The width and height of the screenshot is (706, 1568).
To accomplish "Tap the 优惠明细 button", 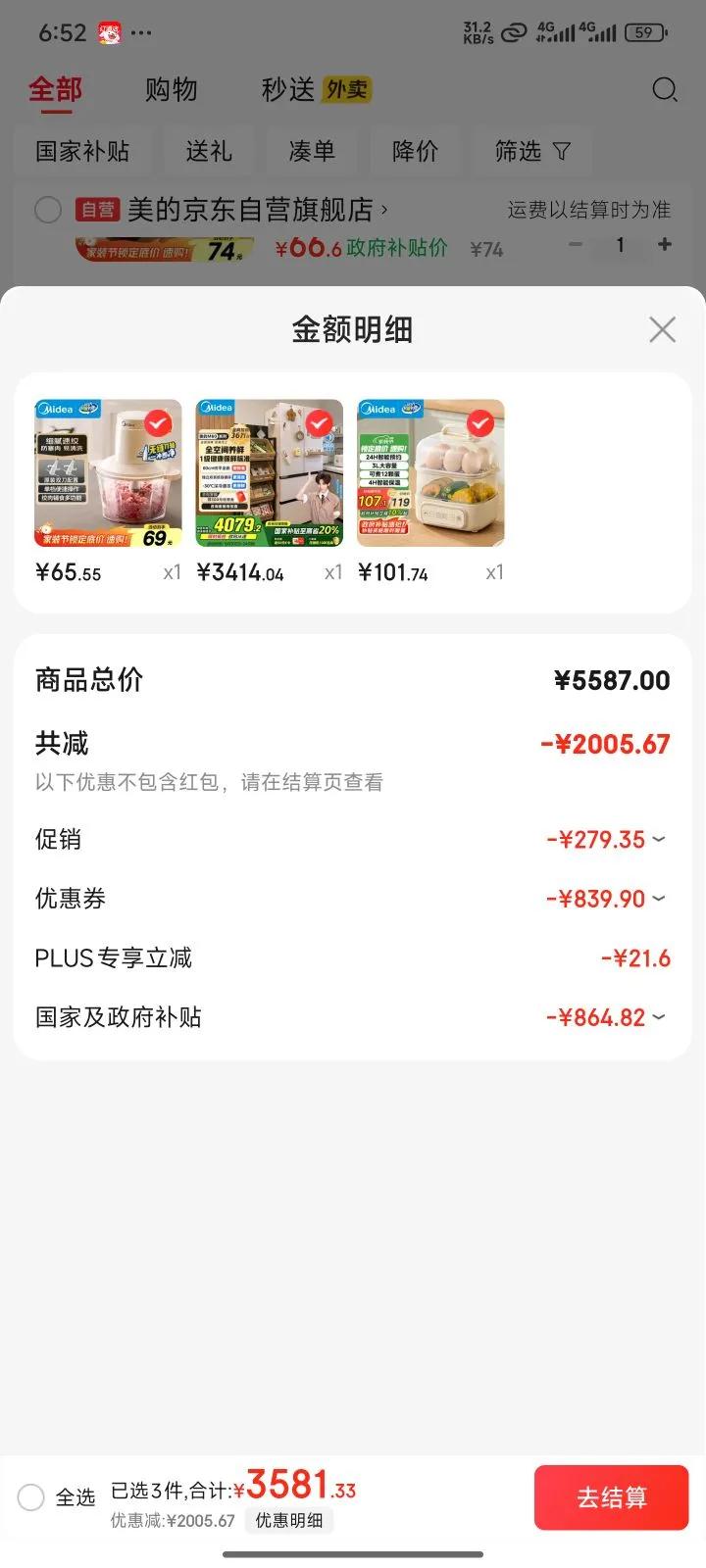I will (289, 1520).
